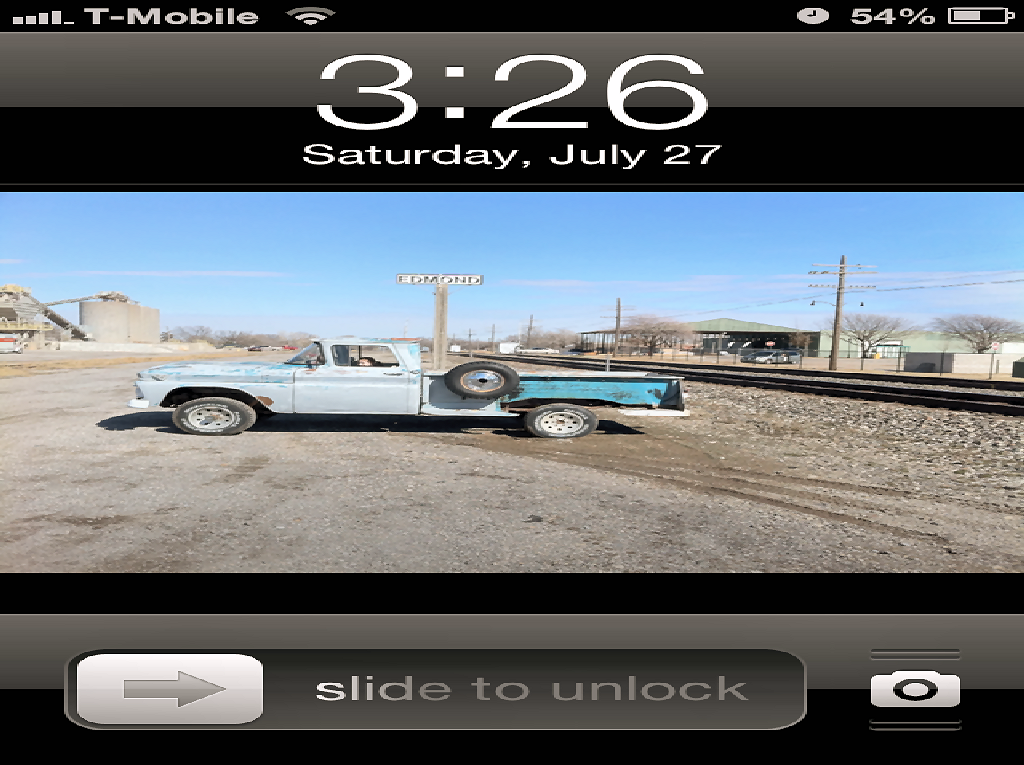The image size is (1024, 765).
Task: Tap the slide to unlock arrow knob
Action: (170, 689)
